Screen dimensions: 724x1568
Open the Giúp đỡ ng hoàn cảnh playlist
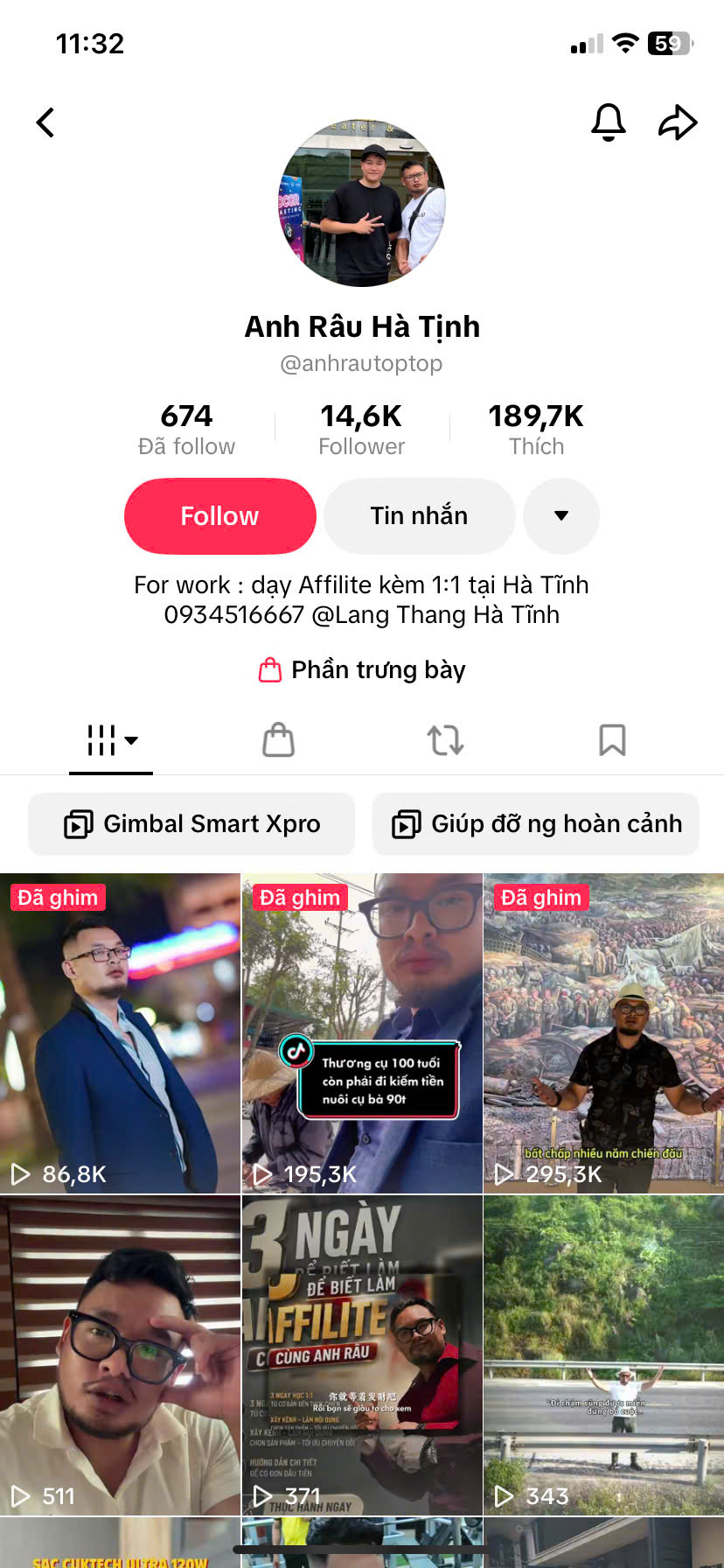(536, 824)
